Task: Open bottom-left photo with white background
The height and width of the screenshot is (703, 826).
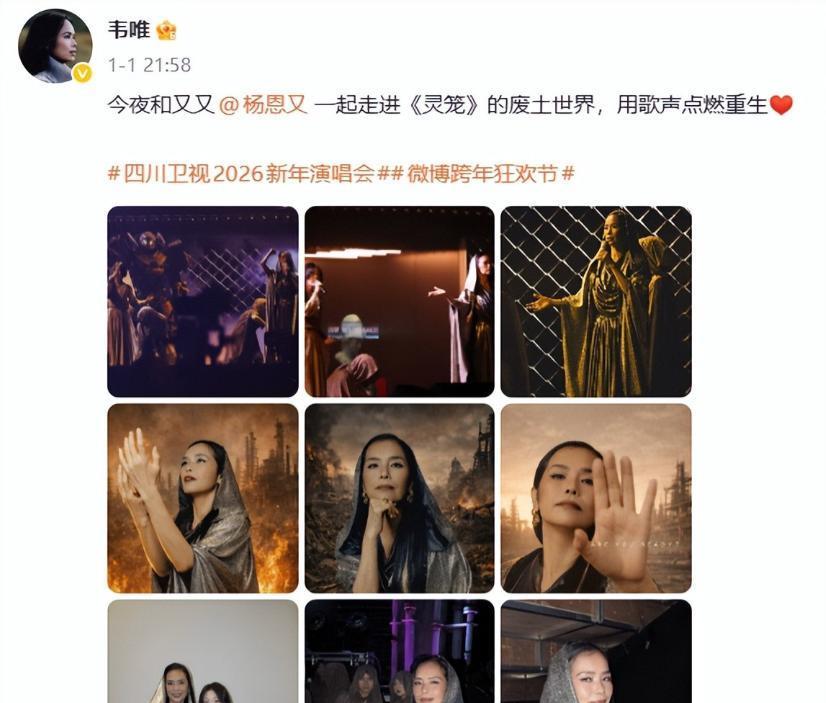Action: [203, 650]
